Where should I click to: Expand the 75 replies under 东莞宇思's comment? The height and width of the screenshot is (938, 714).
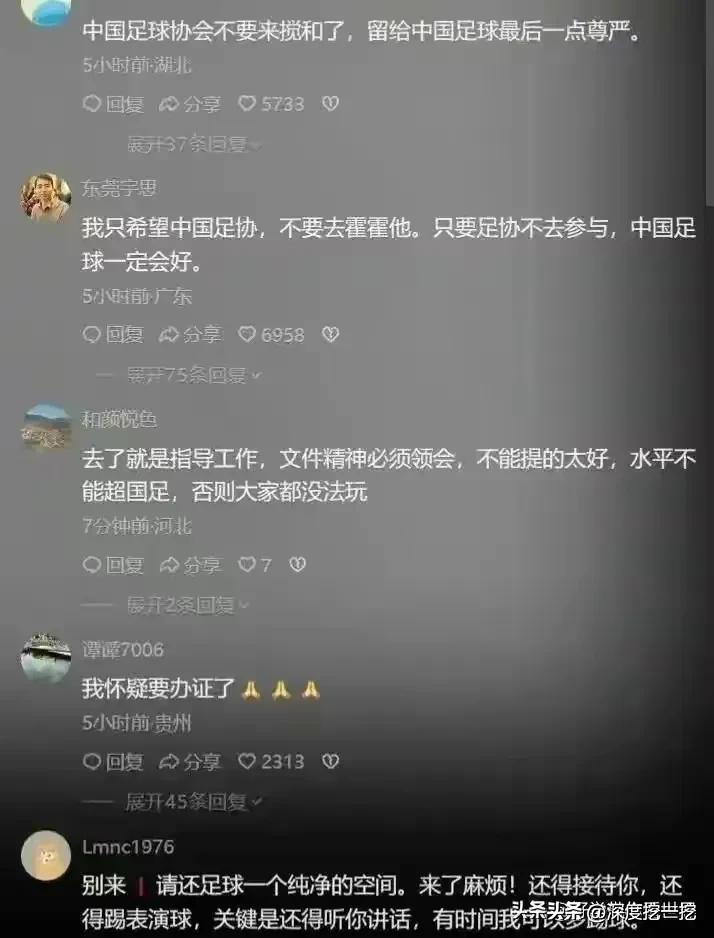coord(193,376)
